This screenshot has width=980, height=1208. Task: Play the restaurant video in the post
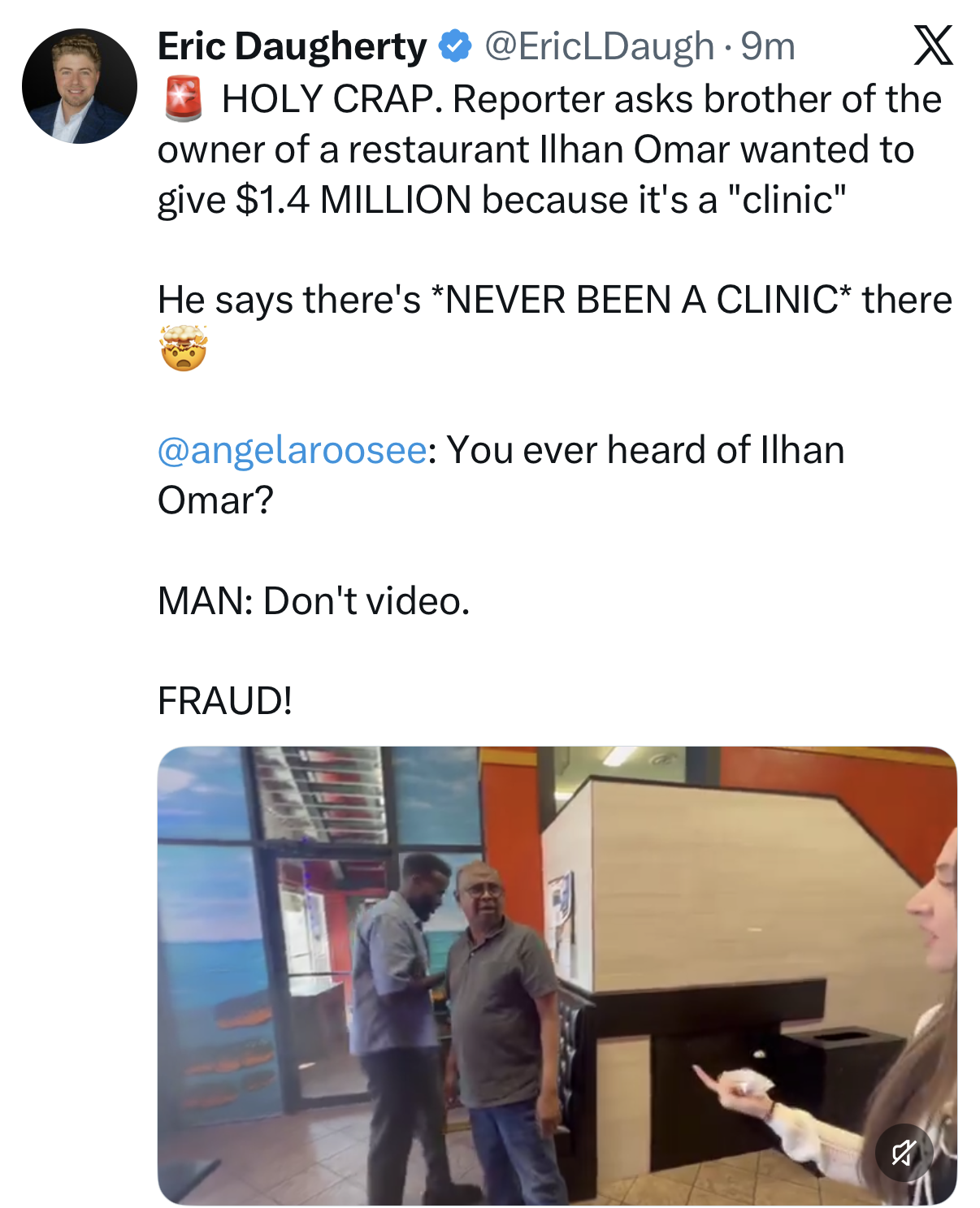(x=557, y=975)
